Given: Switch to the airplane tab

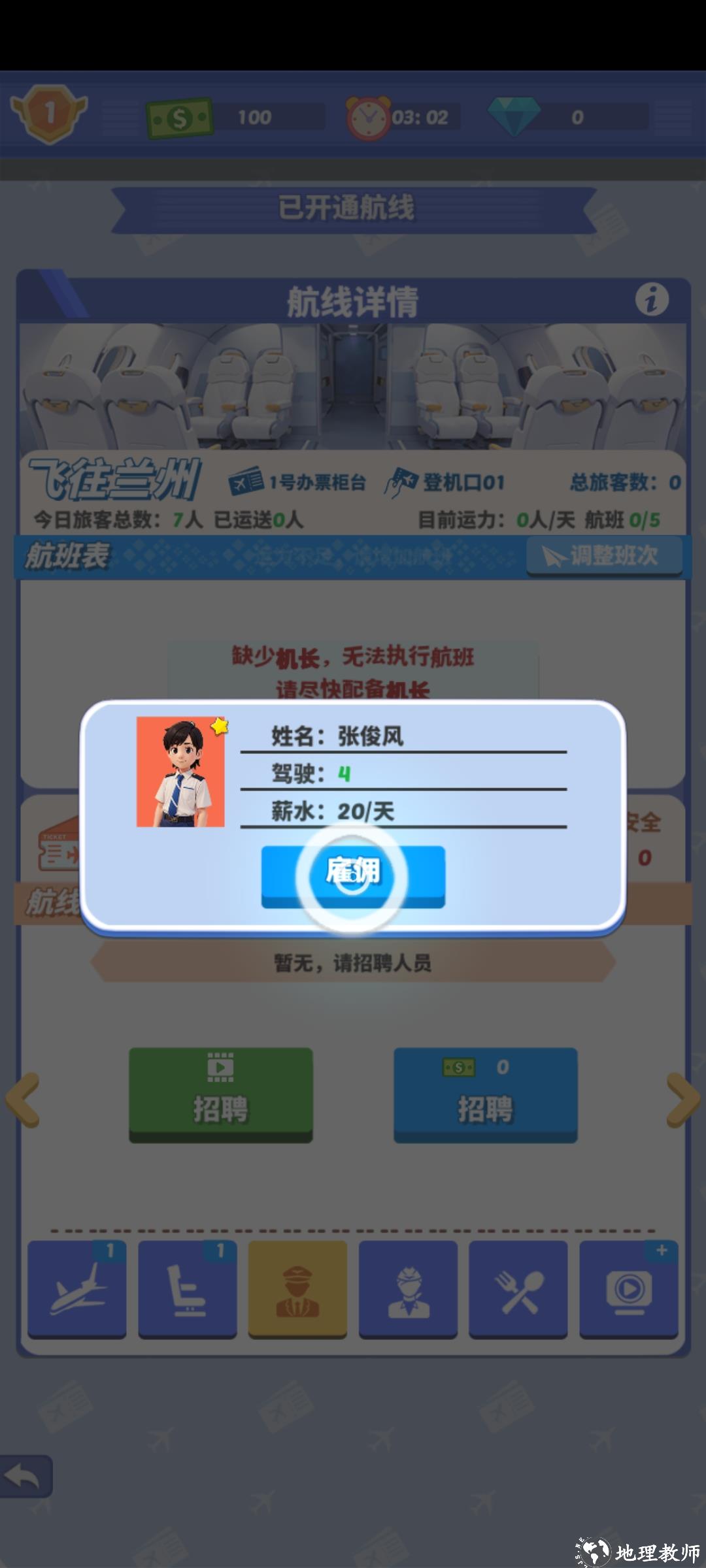Looking at the screenshot, I should (x=77, y=1288).
